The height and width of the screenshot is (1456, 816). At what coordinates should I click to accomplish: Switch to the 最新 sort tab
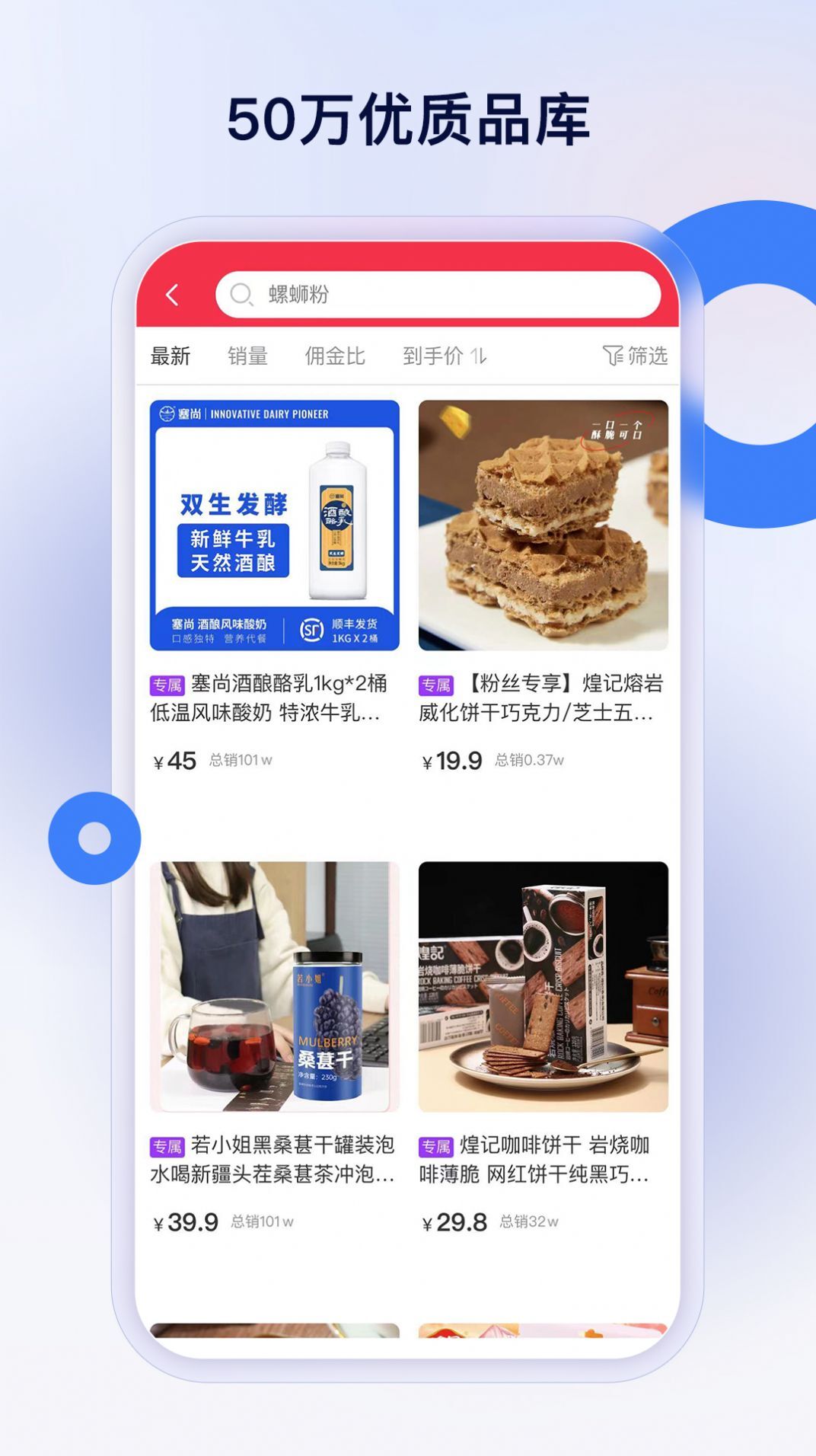[173, 355]
